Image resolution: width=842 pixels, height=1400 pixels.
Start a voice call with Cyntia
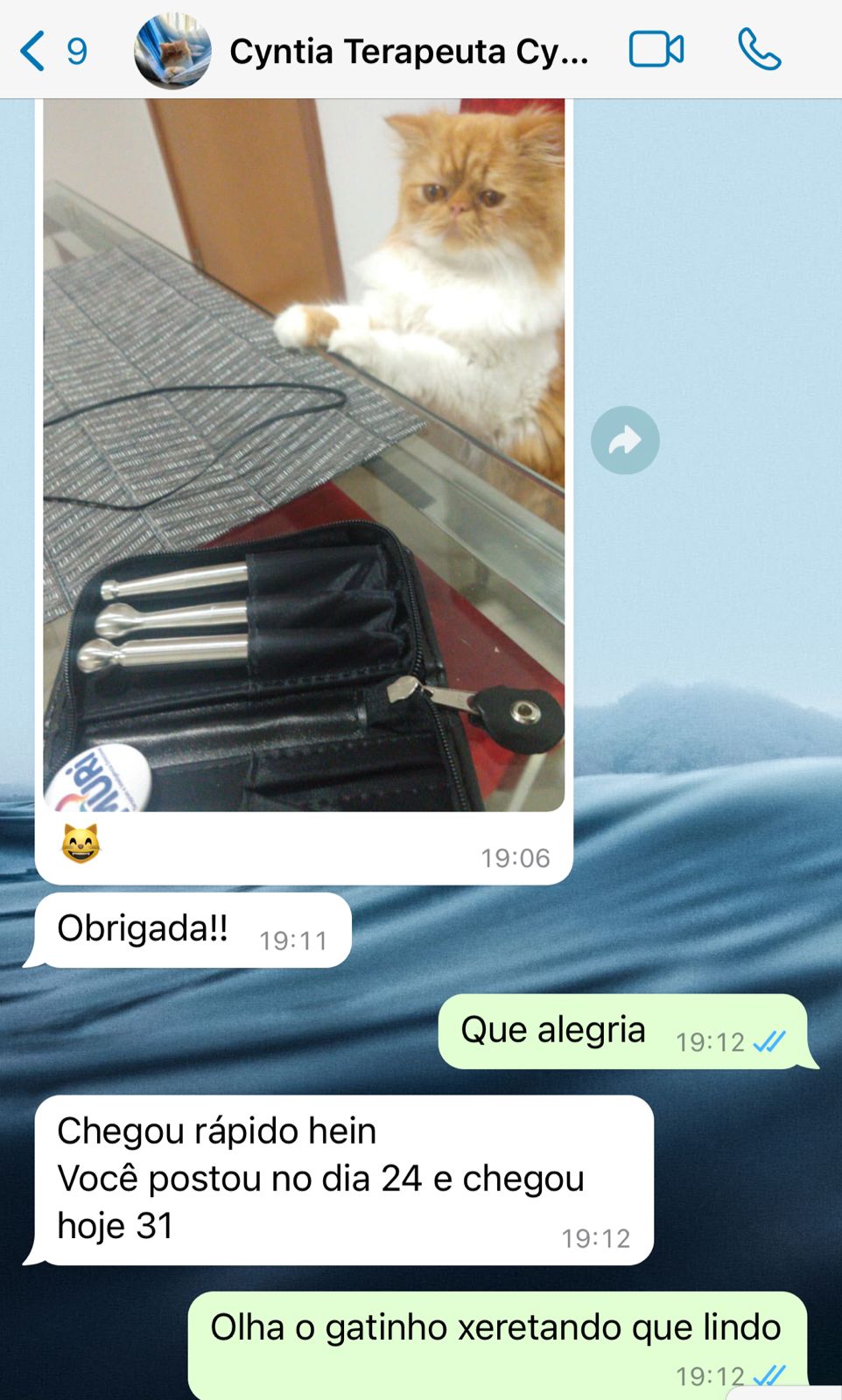tap(758, 50)
